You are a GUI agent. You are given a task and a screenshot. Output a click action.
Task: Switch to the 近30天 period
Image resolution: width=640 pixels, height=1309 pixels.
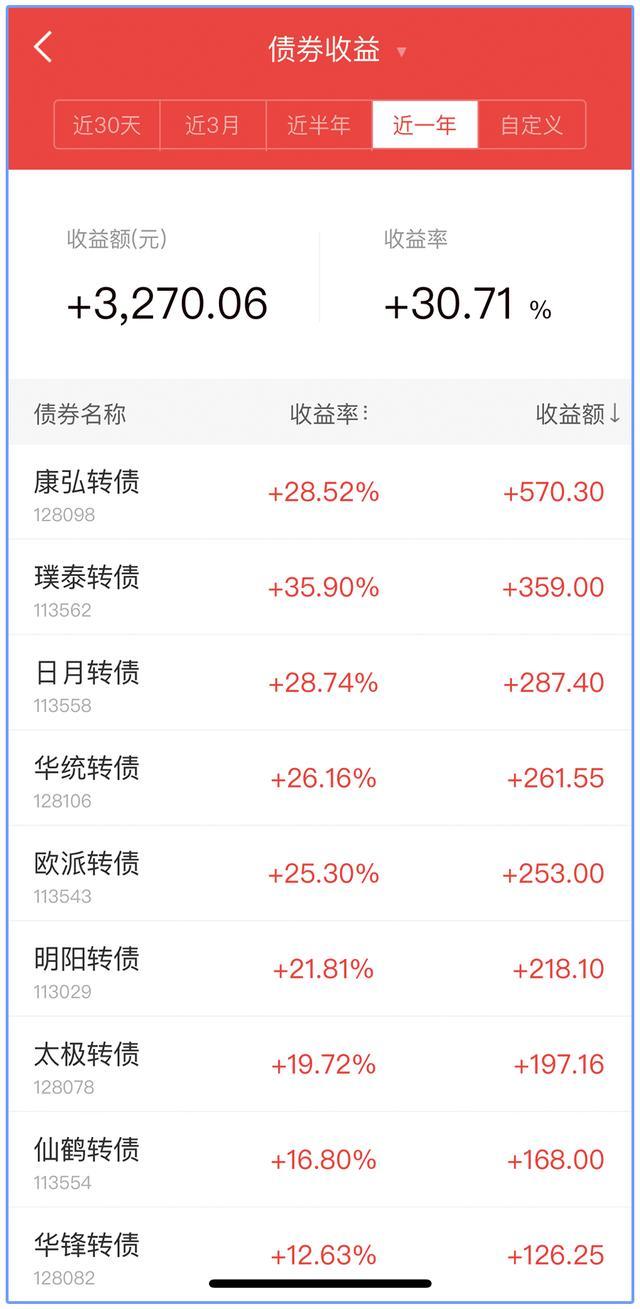pyautogui.click(x=107, y=125)
